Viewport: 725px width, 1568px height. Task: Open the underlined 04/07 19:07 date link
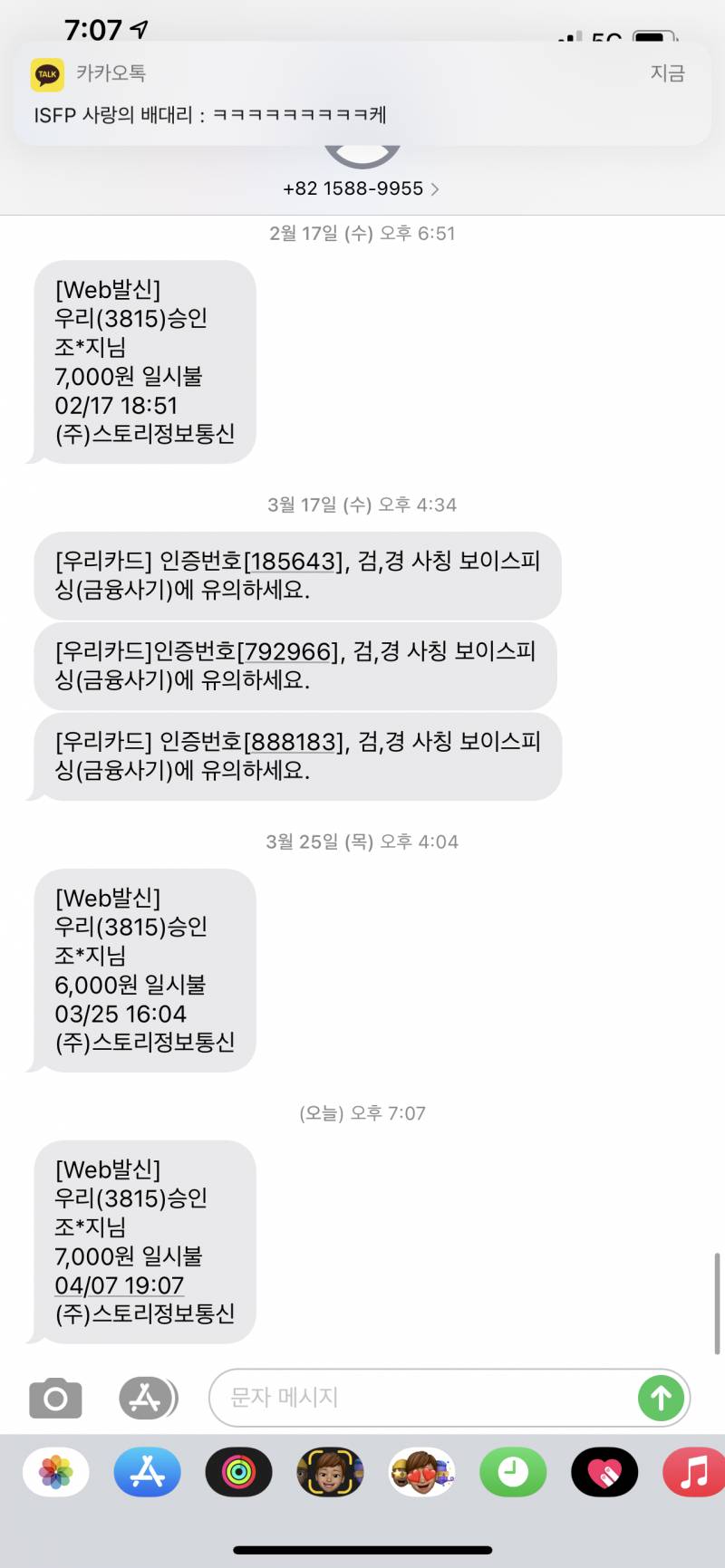coord(119,1285)
